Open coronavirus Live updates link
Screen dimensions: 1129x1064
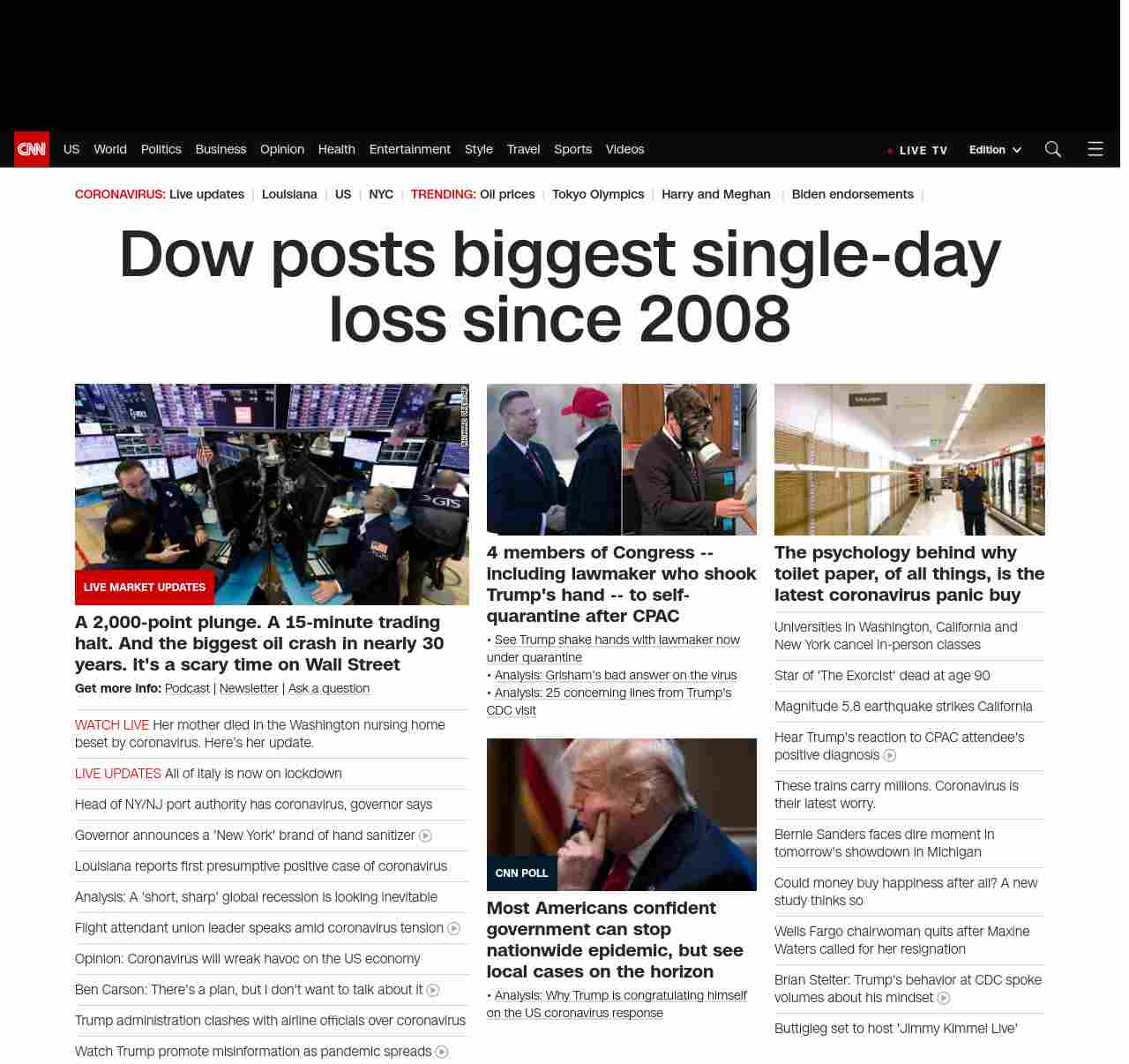[x=206, y=194]
